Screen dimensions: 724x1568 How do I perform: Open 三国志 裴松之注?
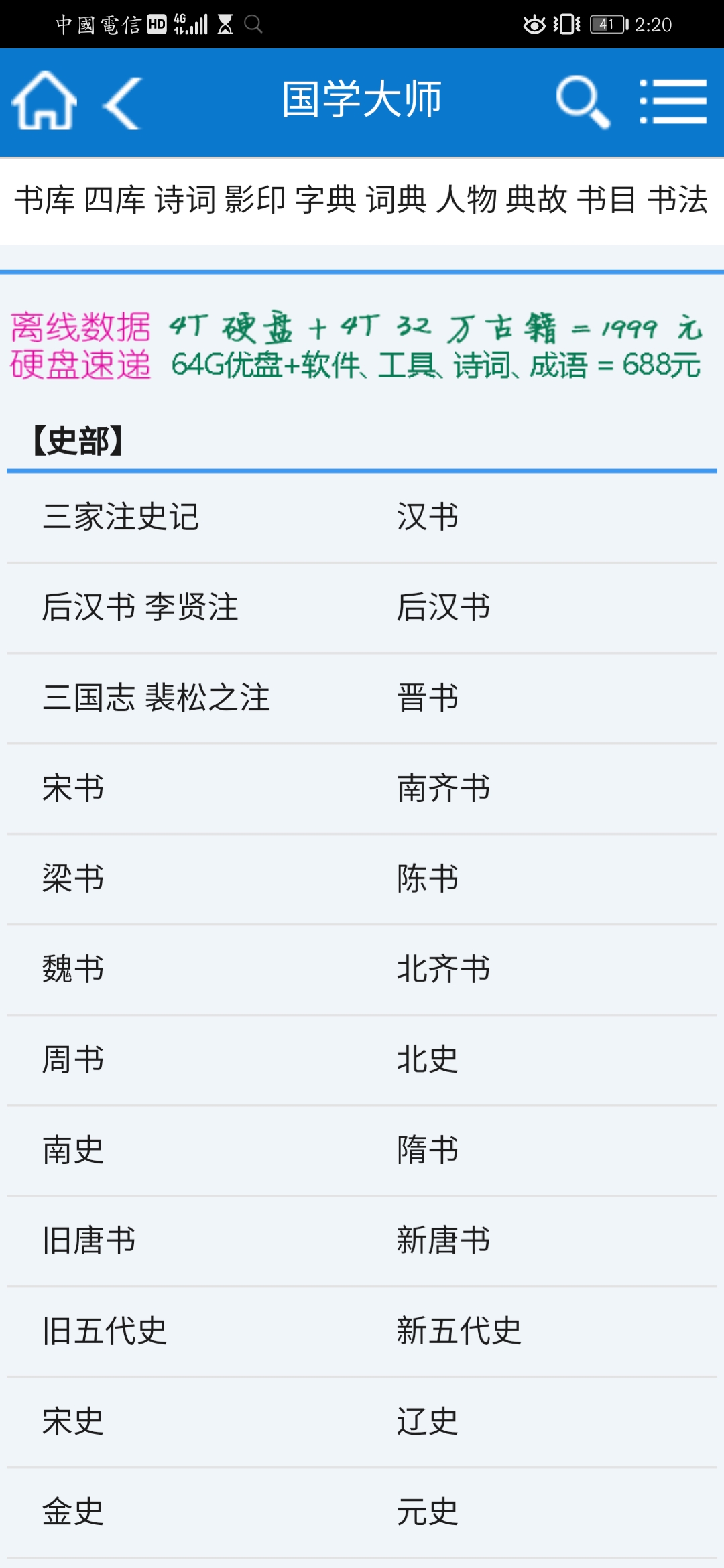159,698
